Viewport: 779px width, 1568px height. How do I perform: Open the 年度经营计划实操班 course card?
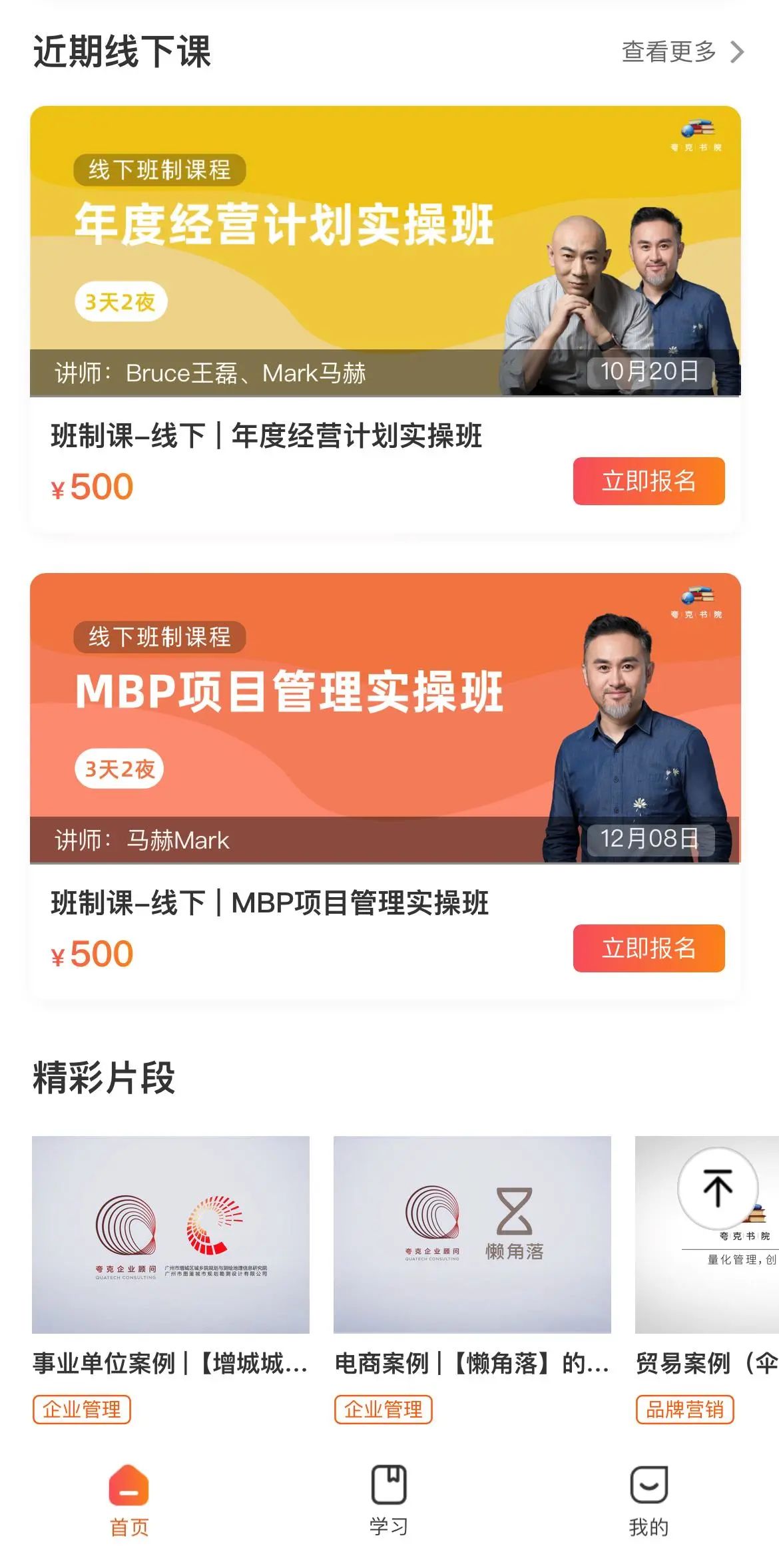click(385, 251)
